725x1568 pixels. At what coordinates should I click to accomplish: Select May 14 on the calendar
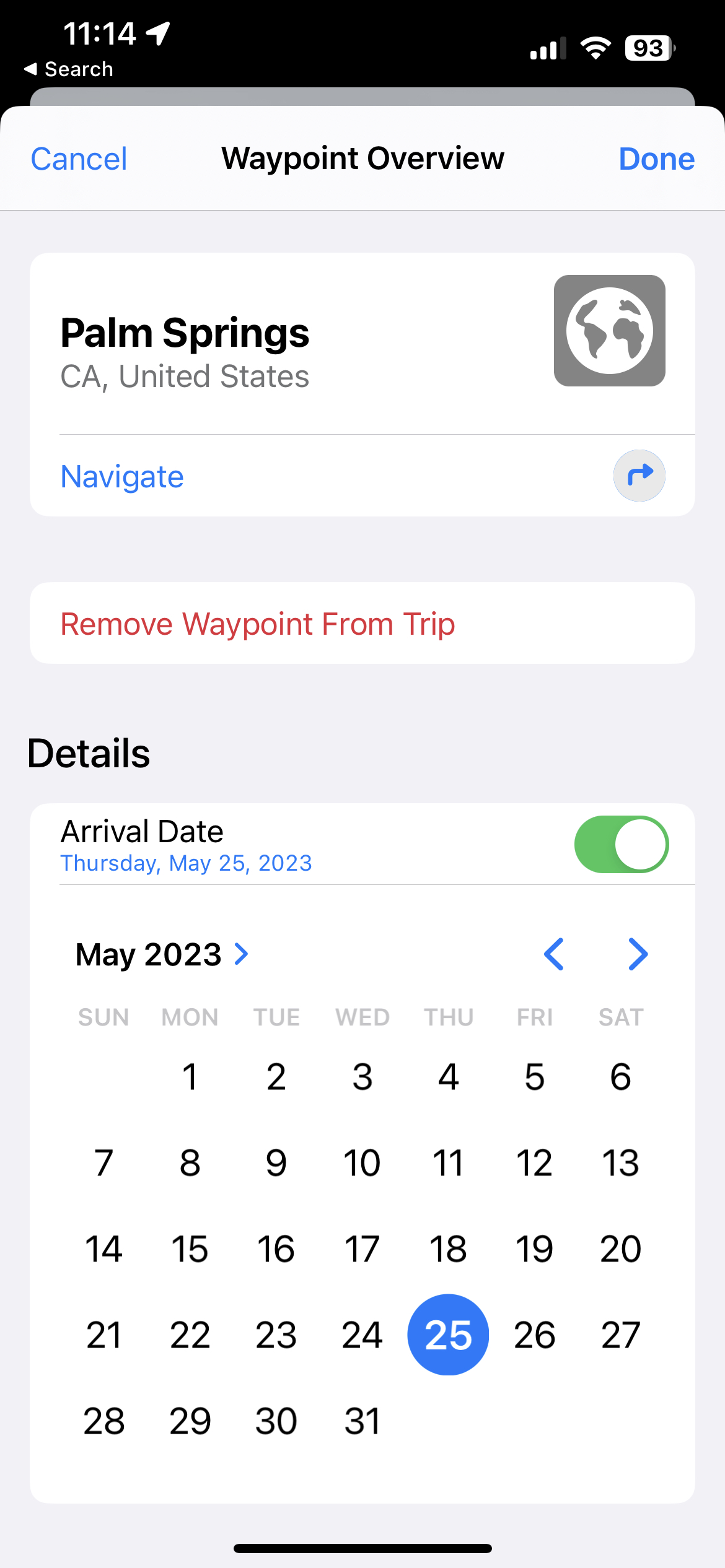coord(104,1248)
